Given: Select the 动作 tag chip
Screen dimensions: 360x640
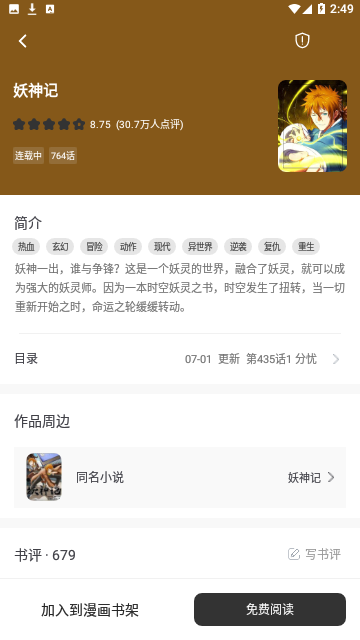Looking at the screenshot, I should pyautogui.click(x=128, y=247).
